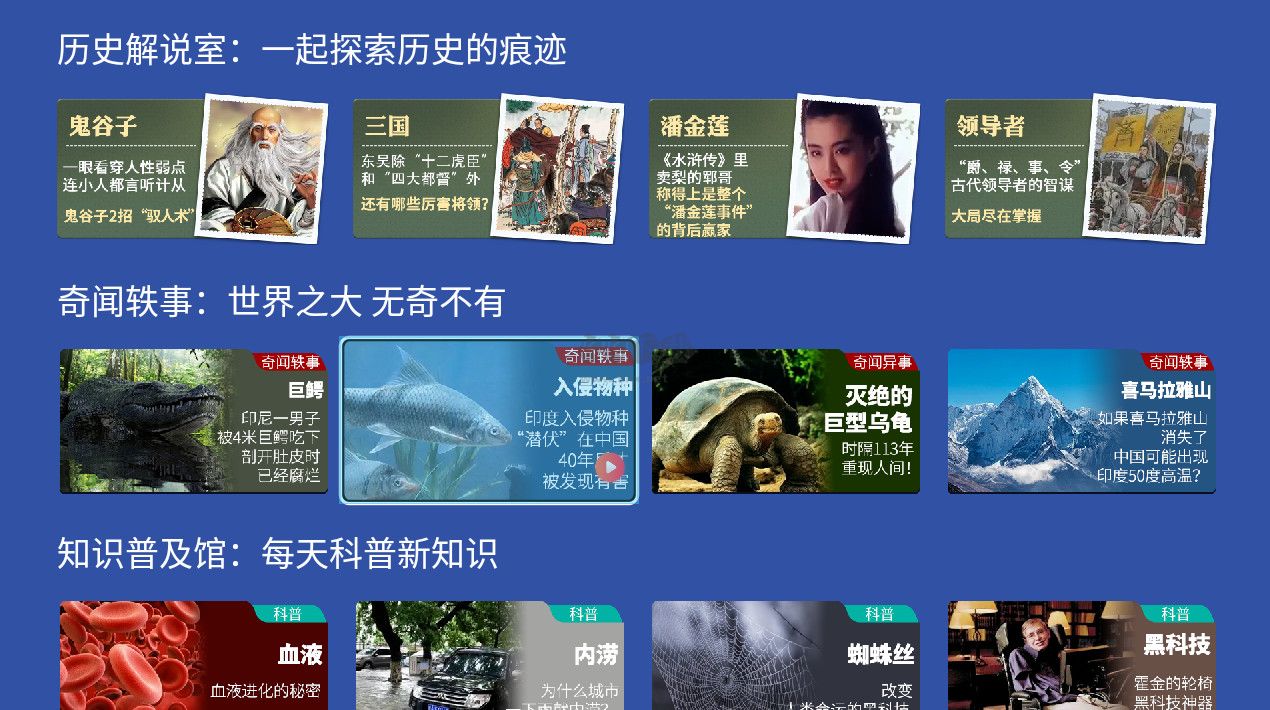Open the 灭绝的巨型乌龟 card

point(785,421)
